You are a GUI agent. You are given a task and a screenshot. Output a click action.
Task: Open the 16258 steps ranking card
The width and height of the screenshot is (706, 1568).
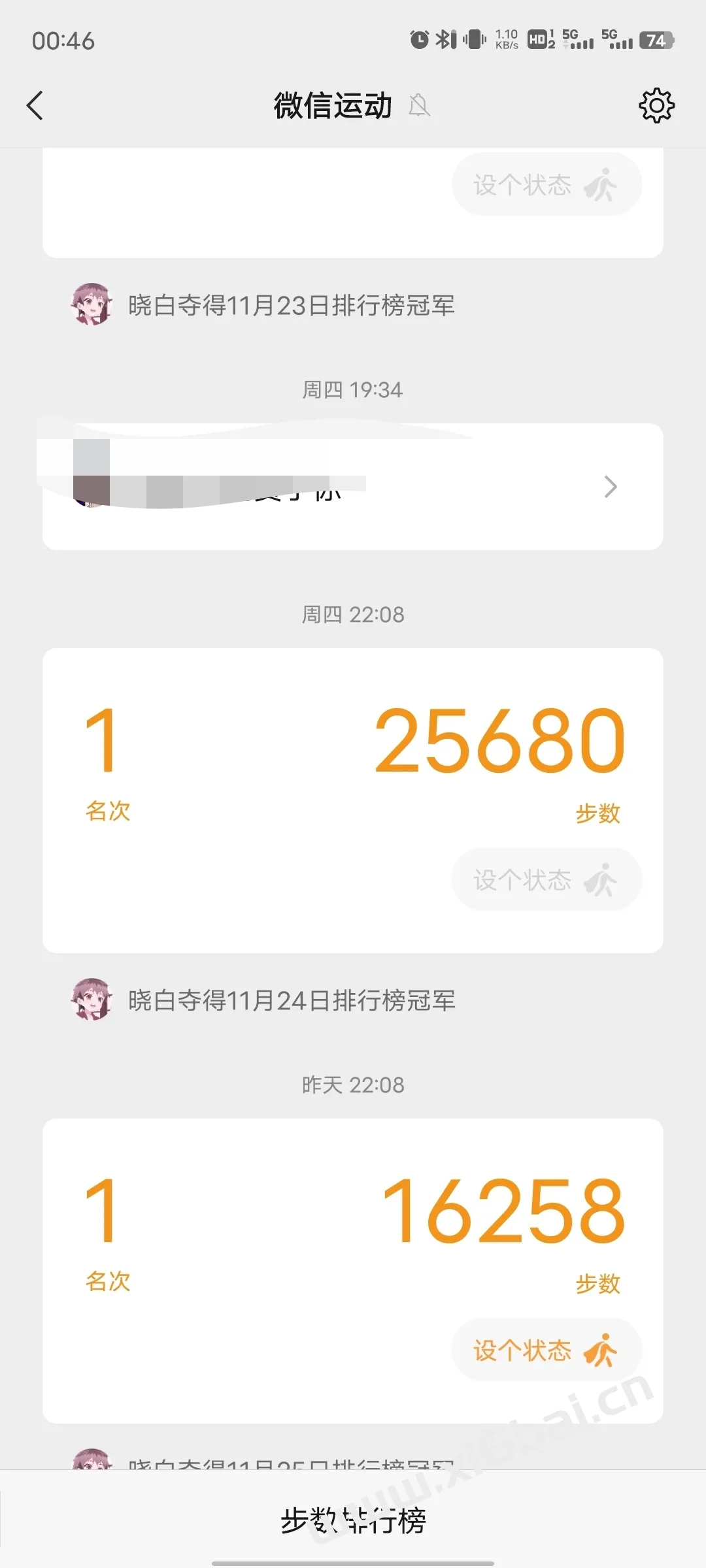click(353, 1271)
